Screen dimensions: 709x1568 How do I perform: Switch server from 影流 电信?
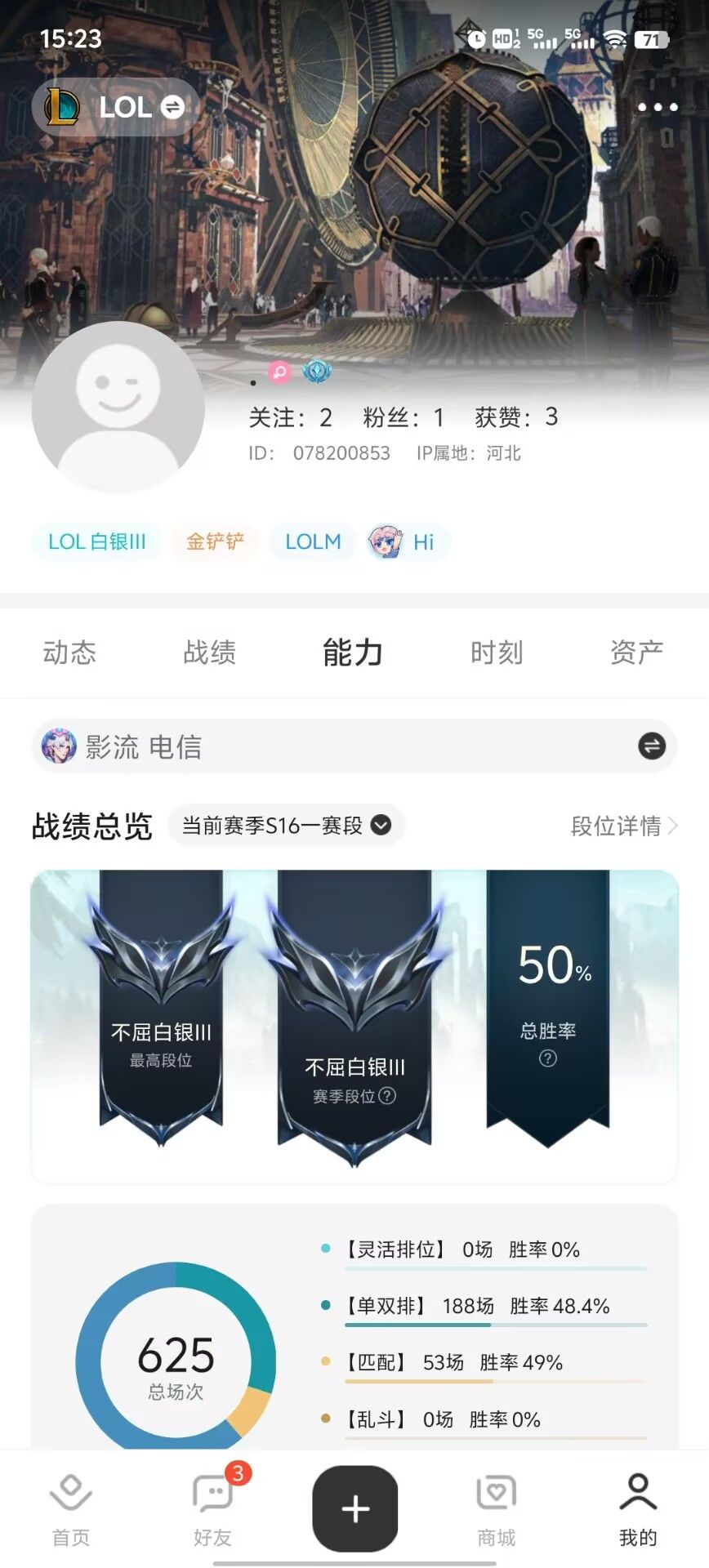[651, 746]
